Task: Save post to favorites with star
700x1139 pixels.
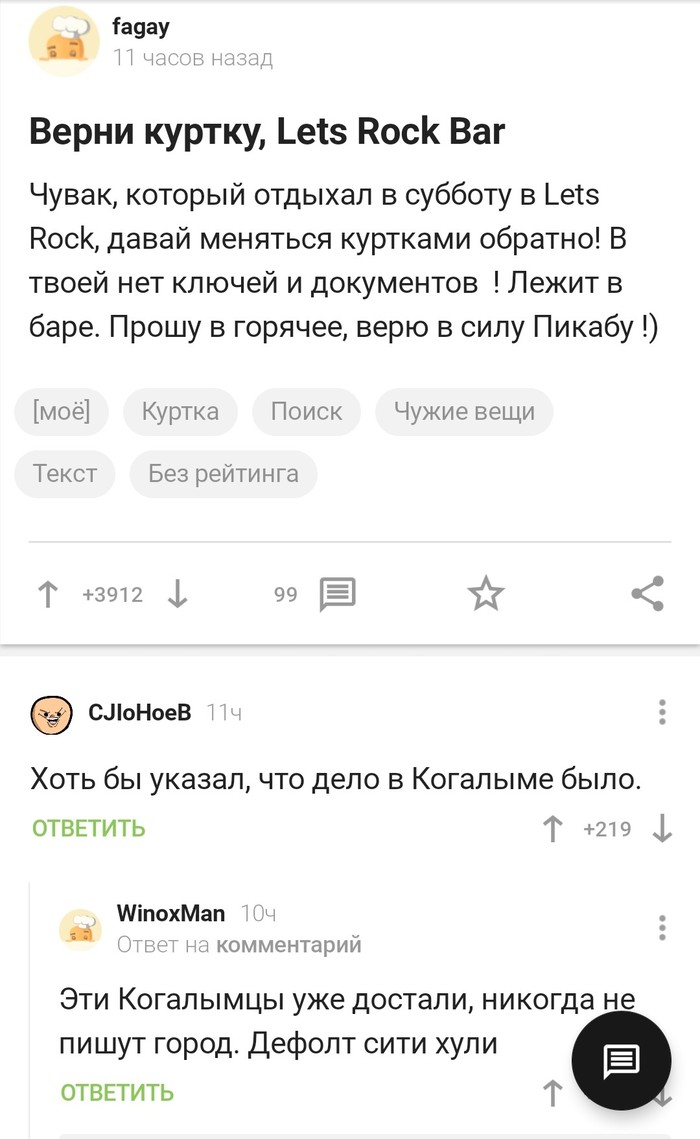Action: pos(486,595)
